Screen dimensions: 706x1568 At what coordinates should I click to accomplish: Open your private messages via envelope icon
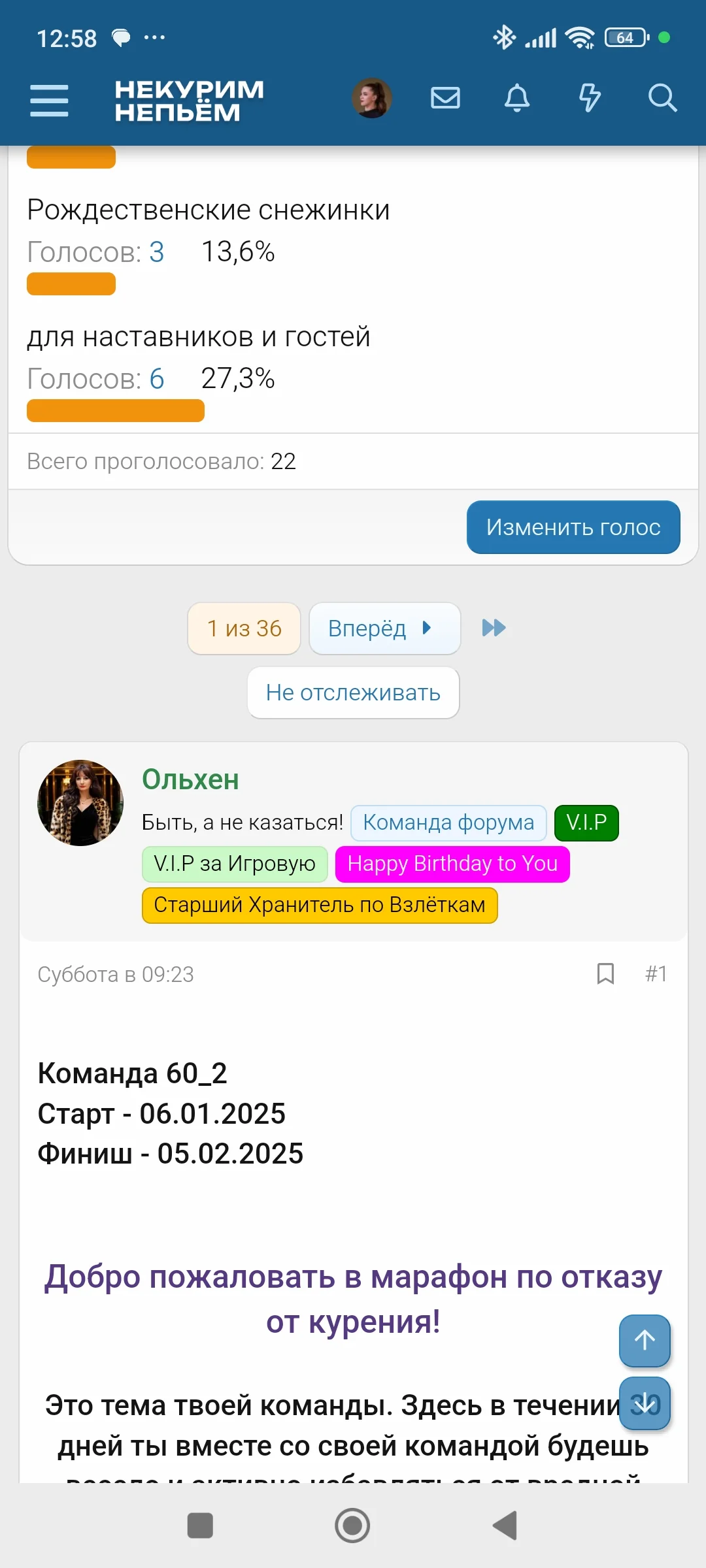click(445, 99)
